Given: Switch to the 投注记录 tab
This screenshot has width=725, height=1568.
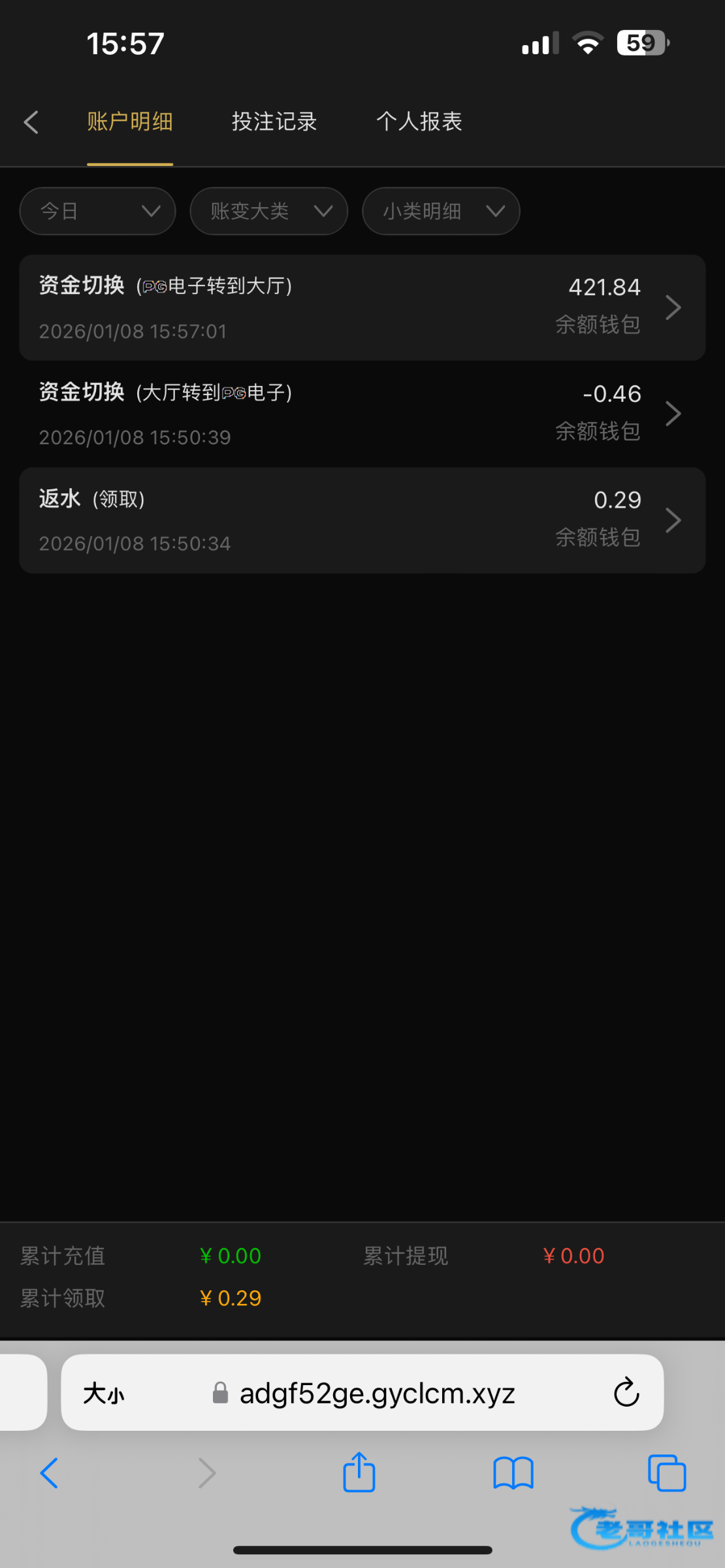Looking at the screenshot, I should click(274, 122).
